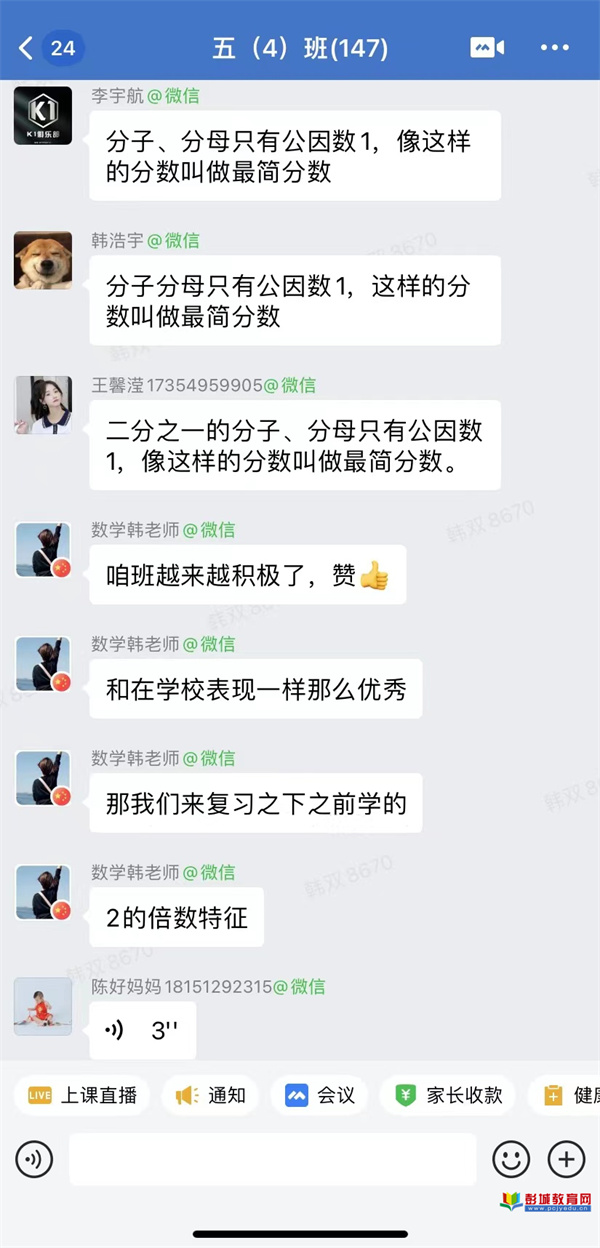Screen dimensions: 600x1248
Task: Open the 会议 shortcut
Action: pos(319,1095)
